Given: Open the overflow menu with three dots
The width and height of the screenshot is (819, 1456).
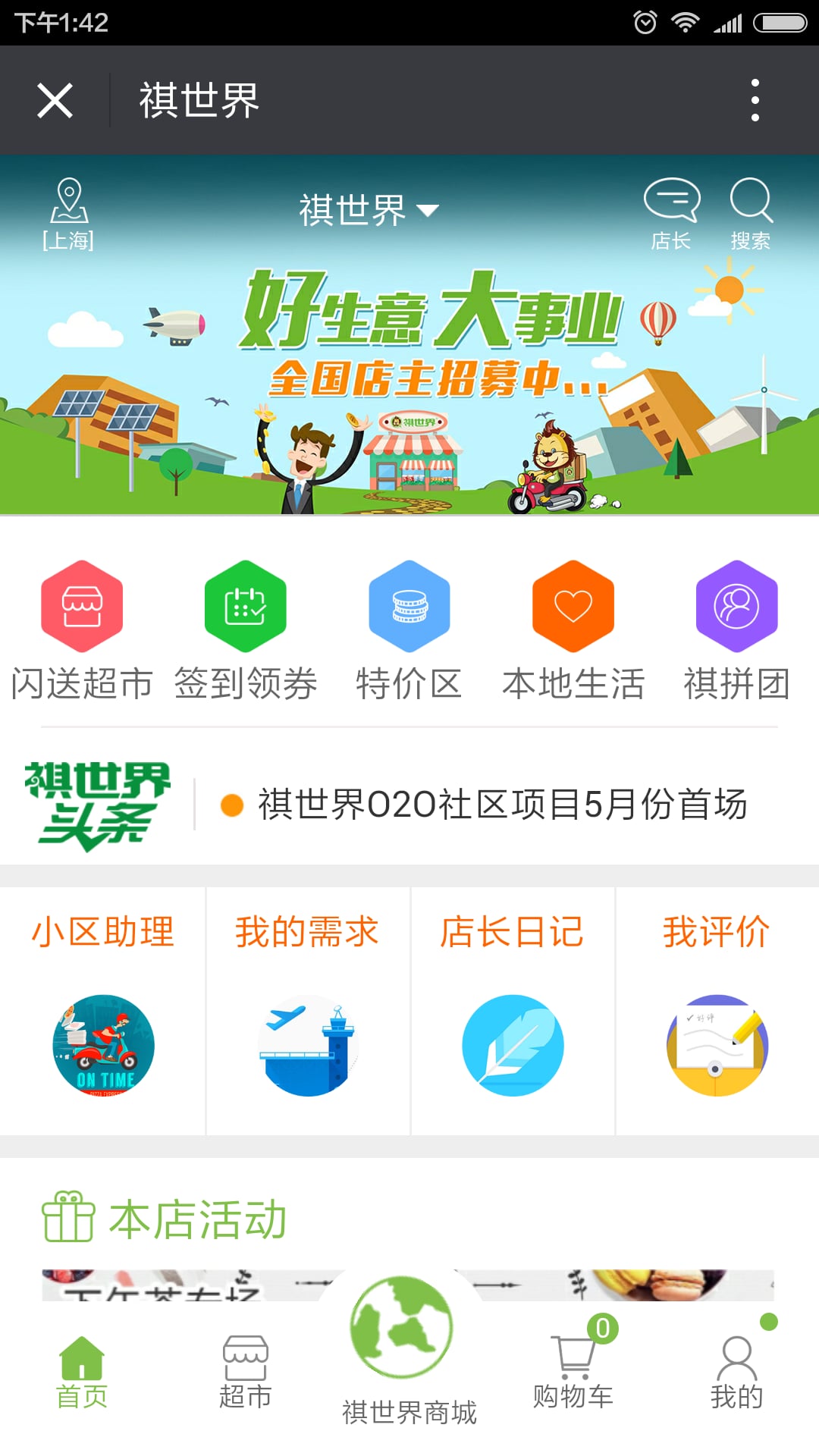Looking at the screenshot, I should tap(754, 101).
